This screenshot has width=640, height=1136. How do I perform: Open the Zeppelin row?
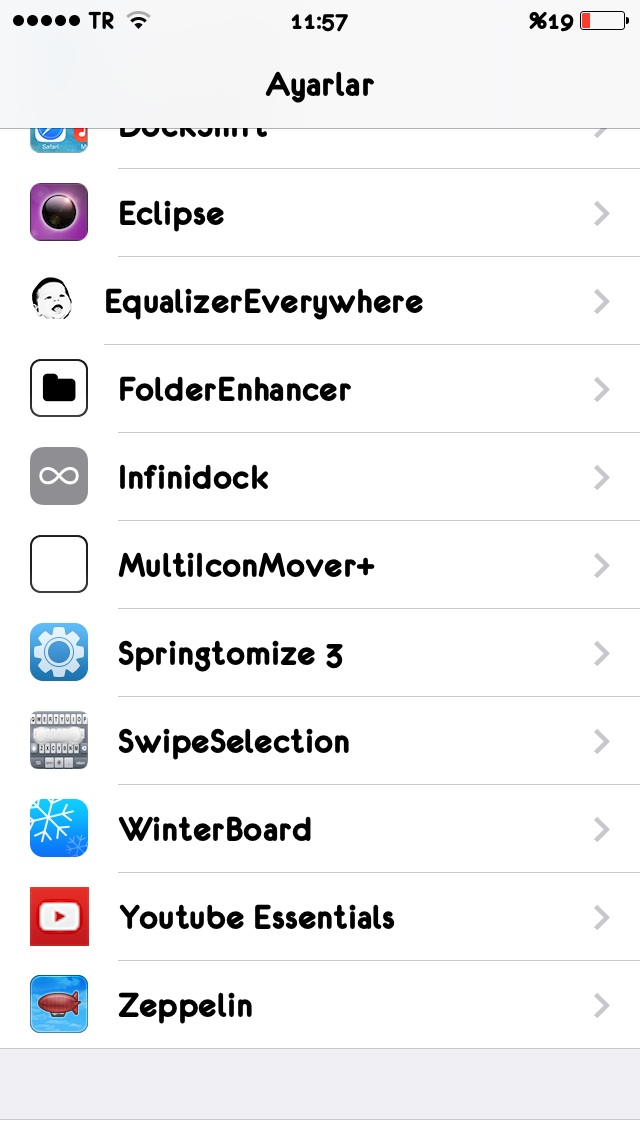[x=320, y=1005]
